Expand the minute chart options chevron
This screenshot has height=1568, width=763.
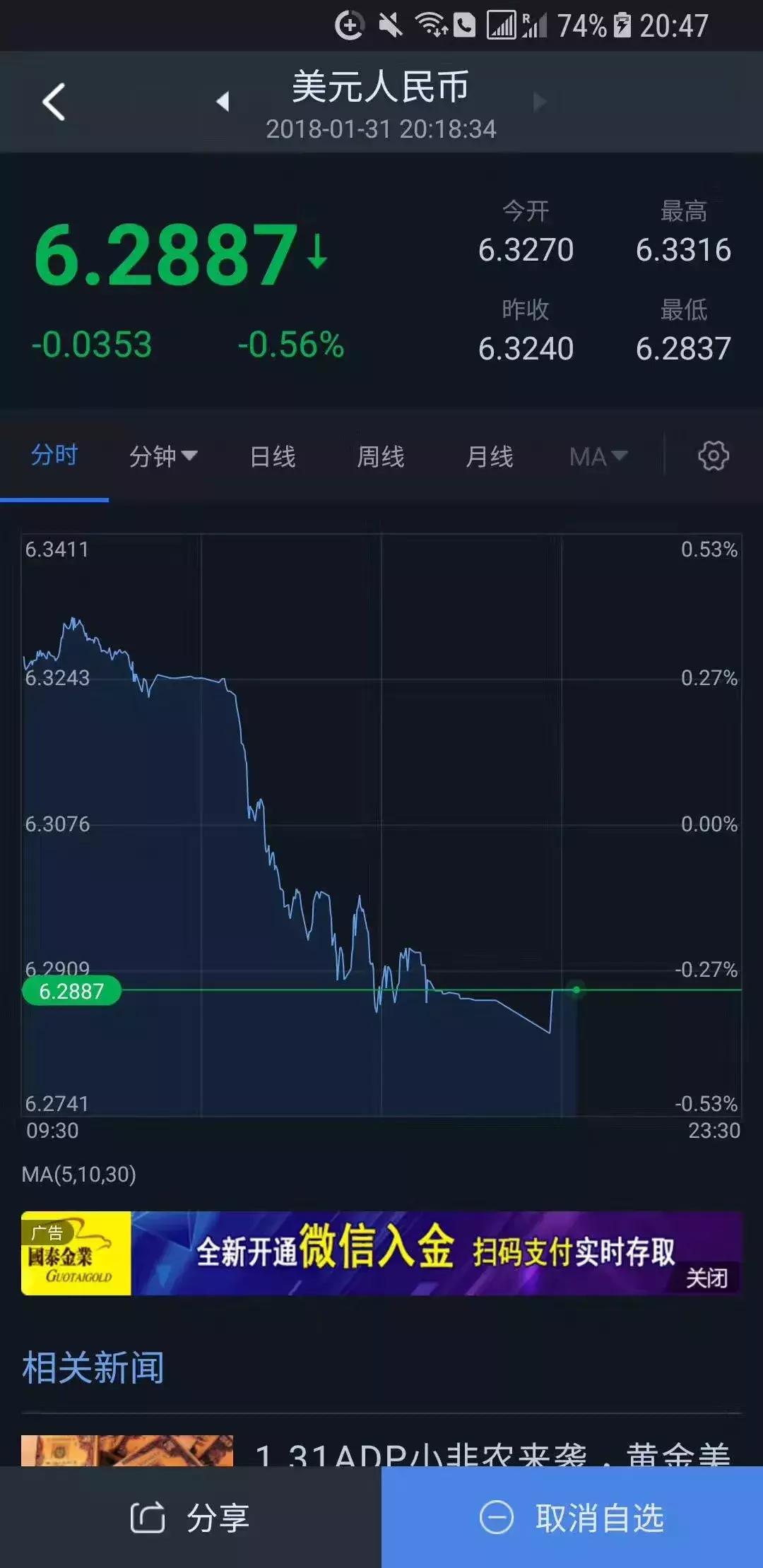[189, 456]
